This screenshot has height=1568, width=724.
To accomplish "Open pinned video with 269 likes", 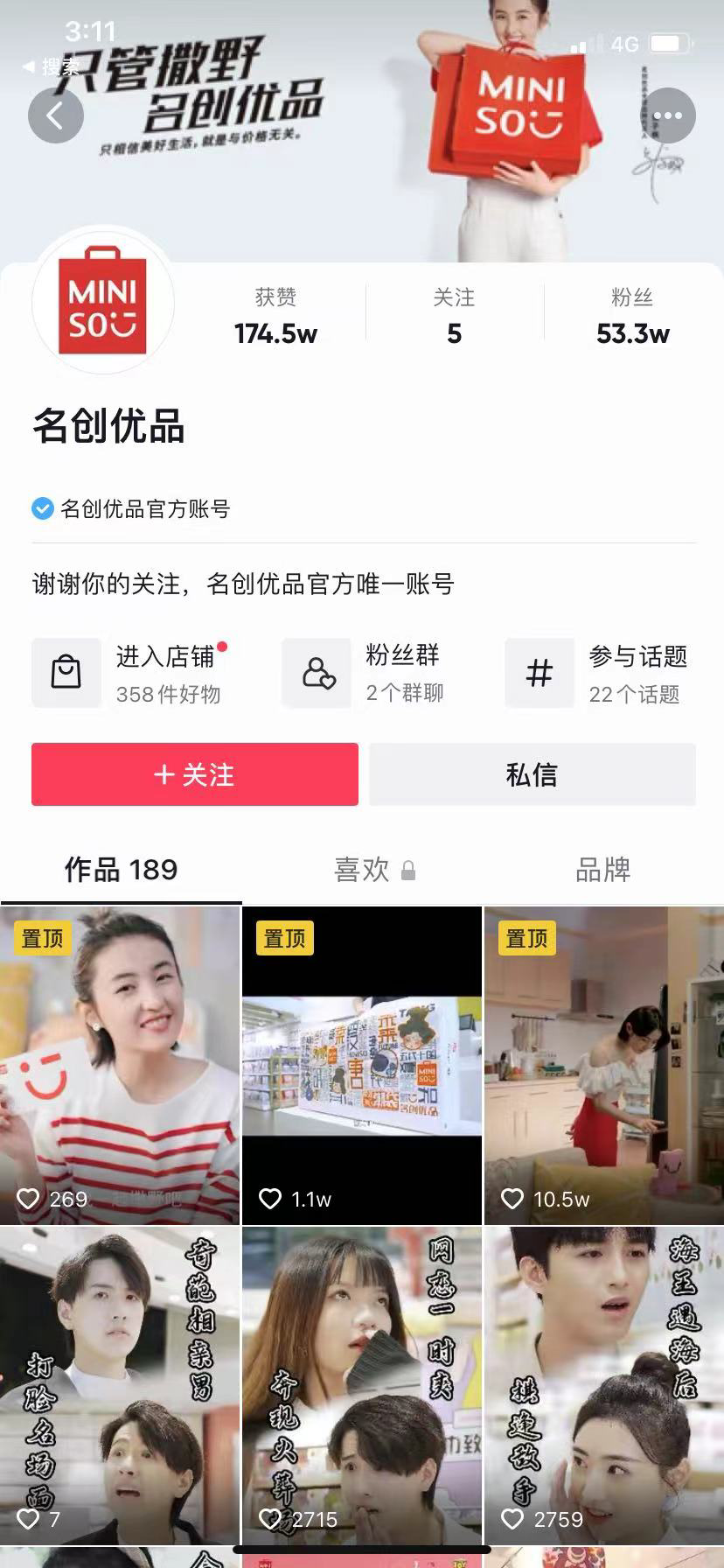I will tap(120, 1065).
